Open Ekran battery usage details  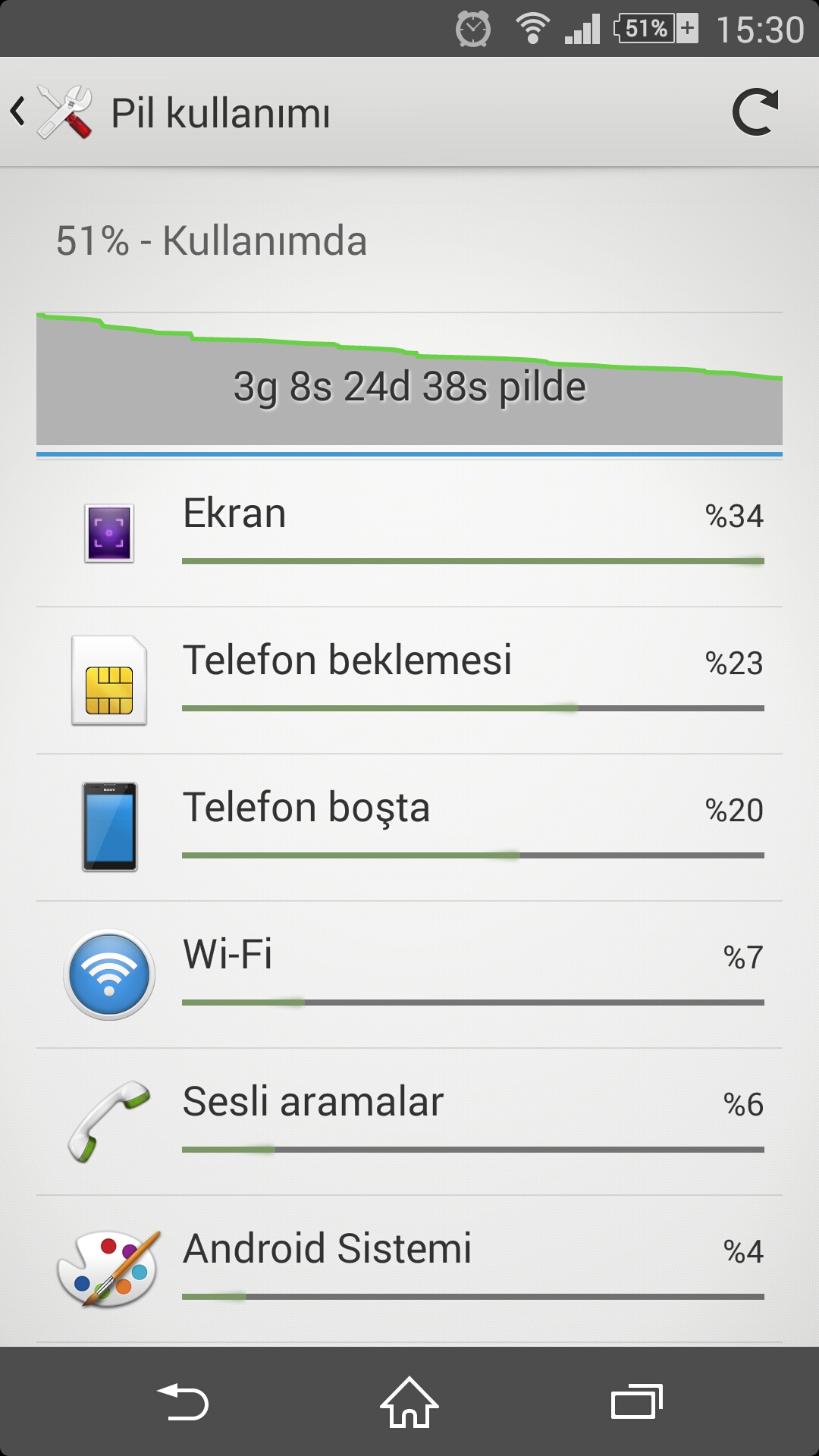coord(409,532)
